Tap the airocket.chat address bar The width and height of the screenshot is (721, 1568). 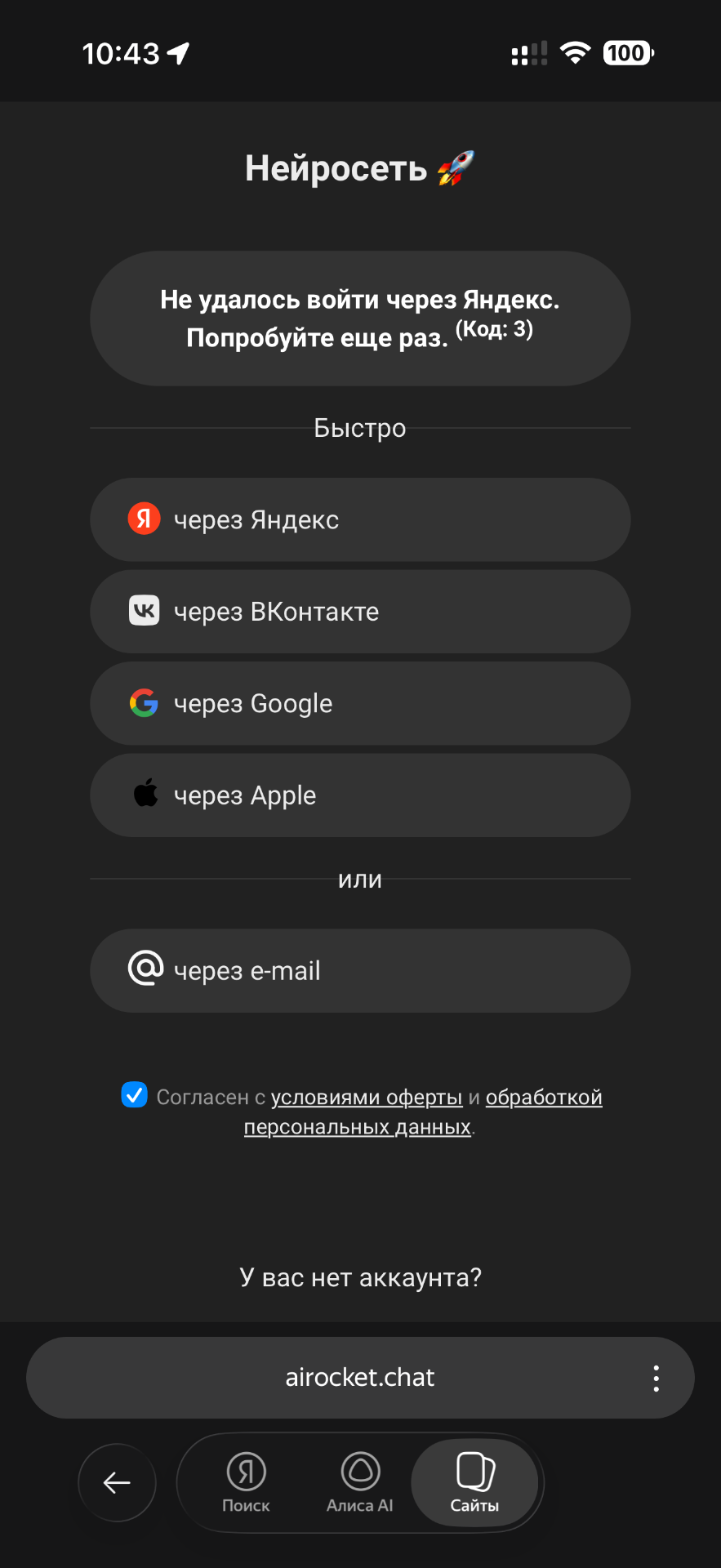point(359,1378)
